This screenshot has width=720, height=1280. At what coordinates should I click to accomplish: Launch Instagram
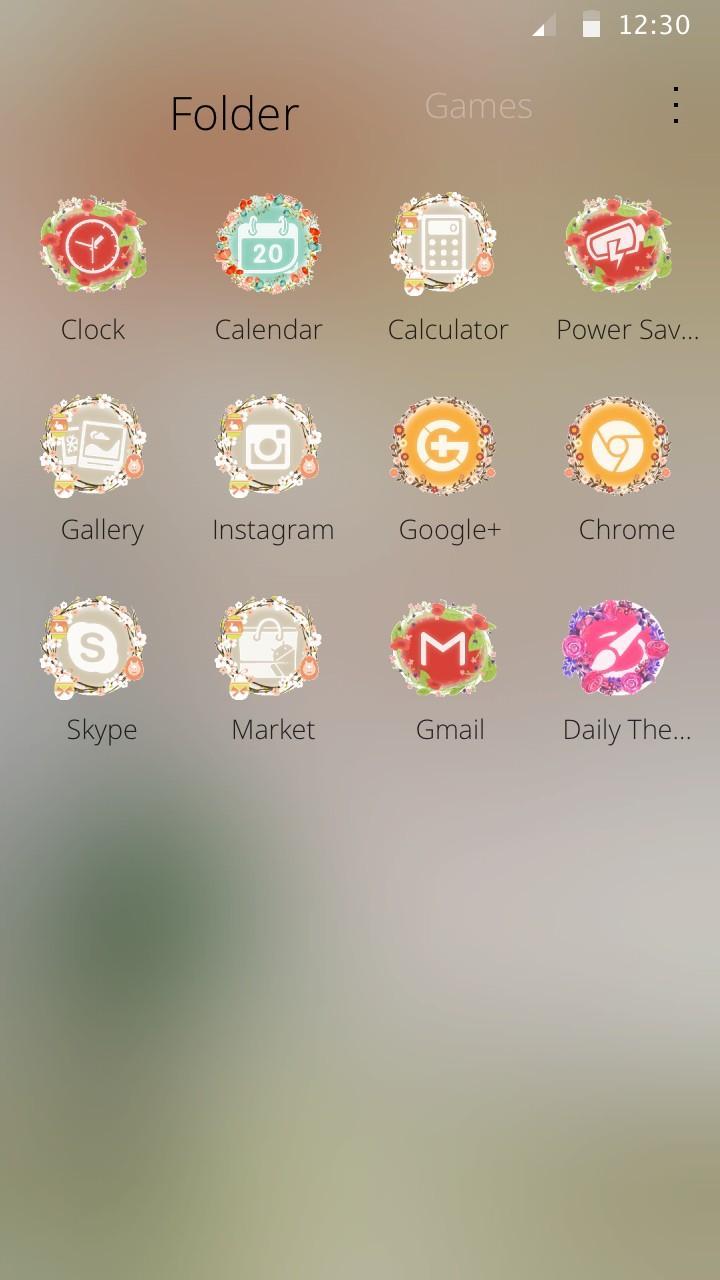pos(268,446)
